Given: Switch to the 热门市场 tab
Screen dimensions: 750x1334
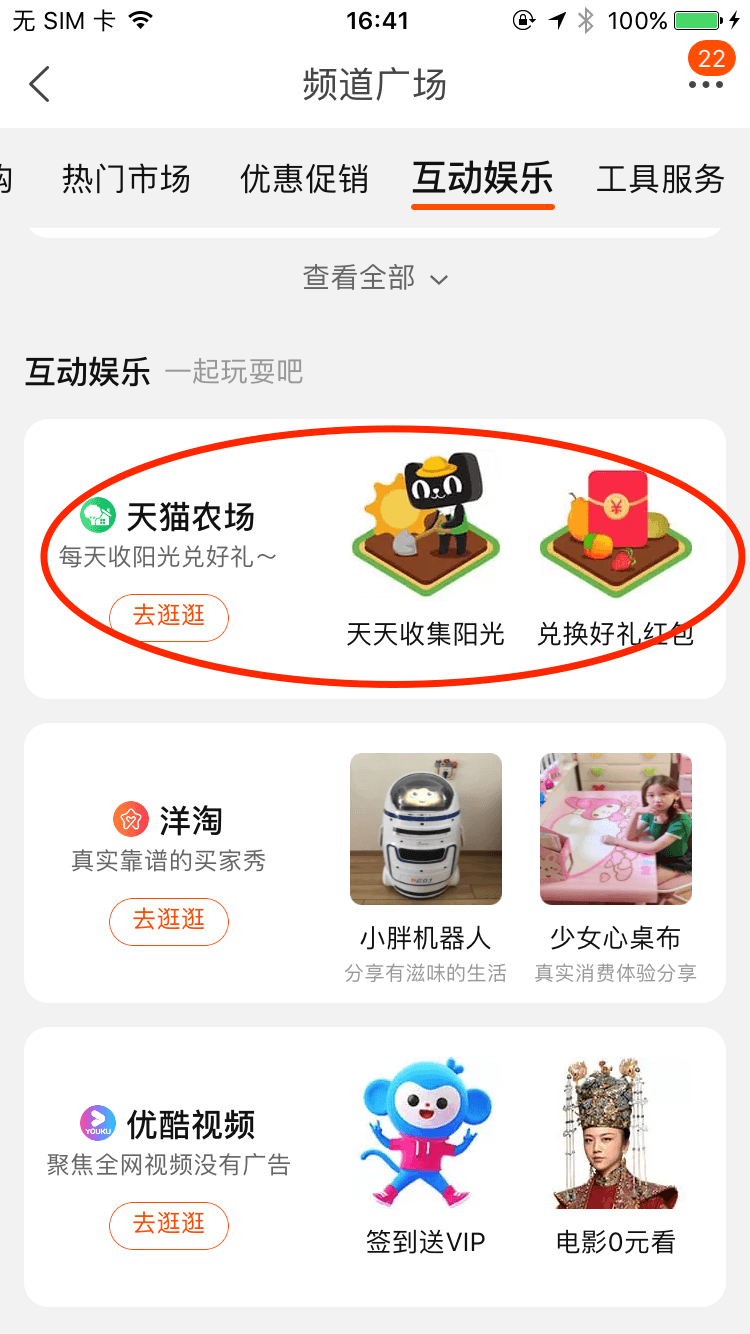Looking at the screenshot, I should 126,179.
